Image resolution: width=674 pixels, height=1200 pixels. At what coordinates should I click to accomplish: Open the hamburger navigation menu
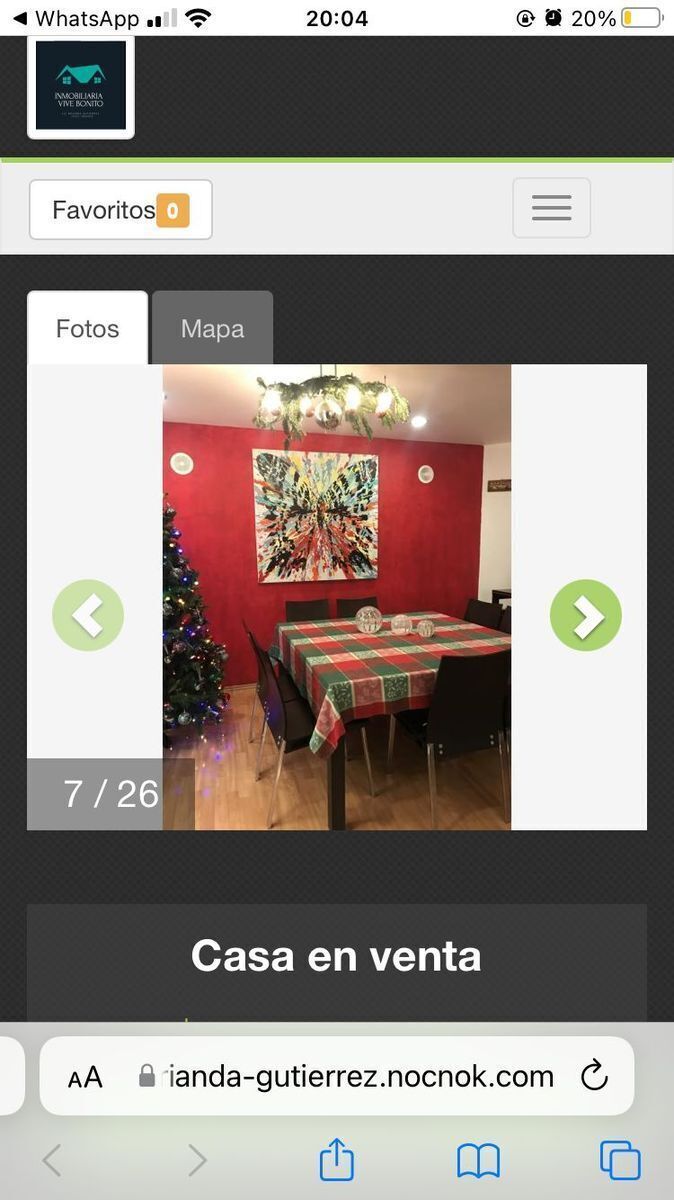pyautogui.click(x=551, y=208)
